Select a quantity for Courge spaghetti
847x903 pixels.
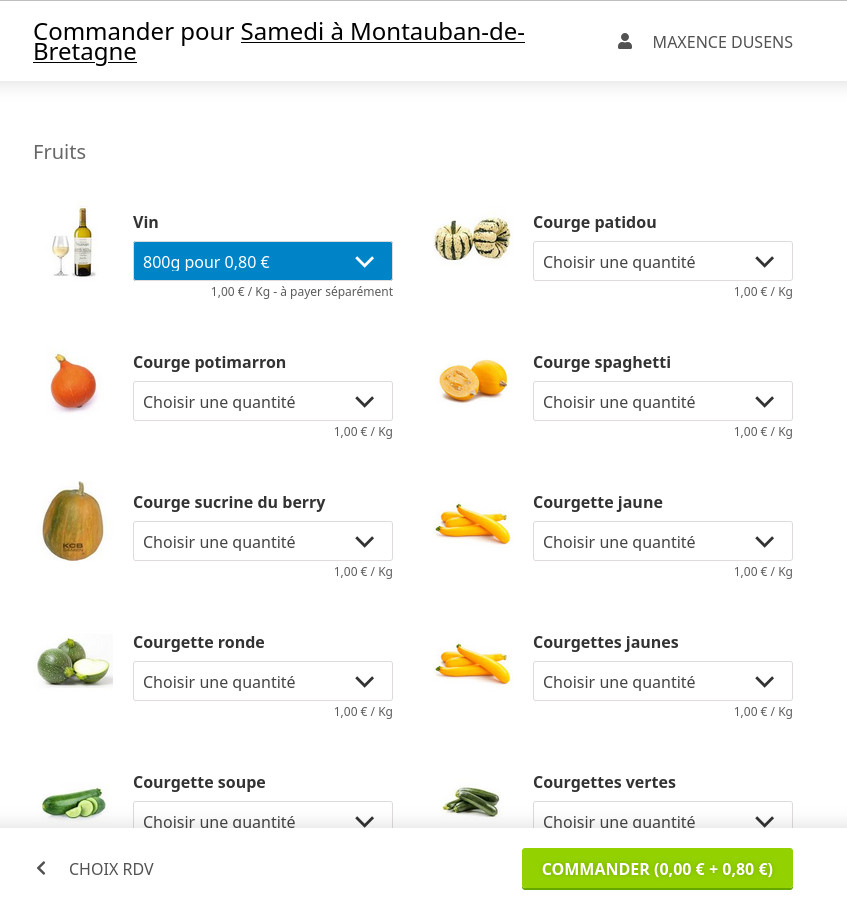point(662,402)
